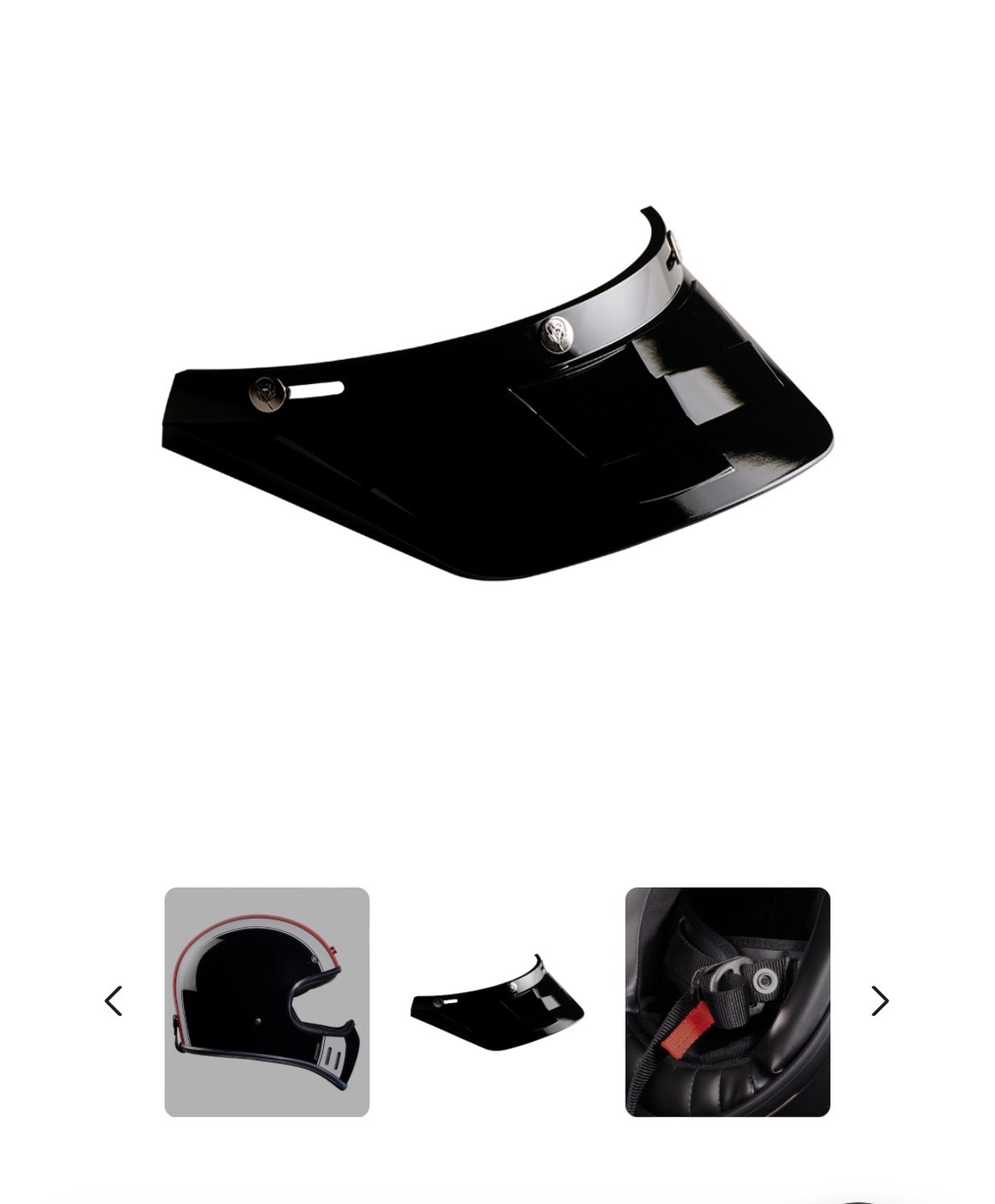Select the helmet side-view thumbnail

(267, 1001)
